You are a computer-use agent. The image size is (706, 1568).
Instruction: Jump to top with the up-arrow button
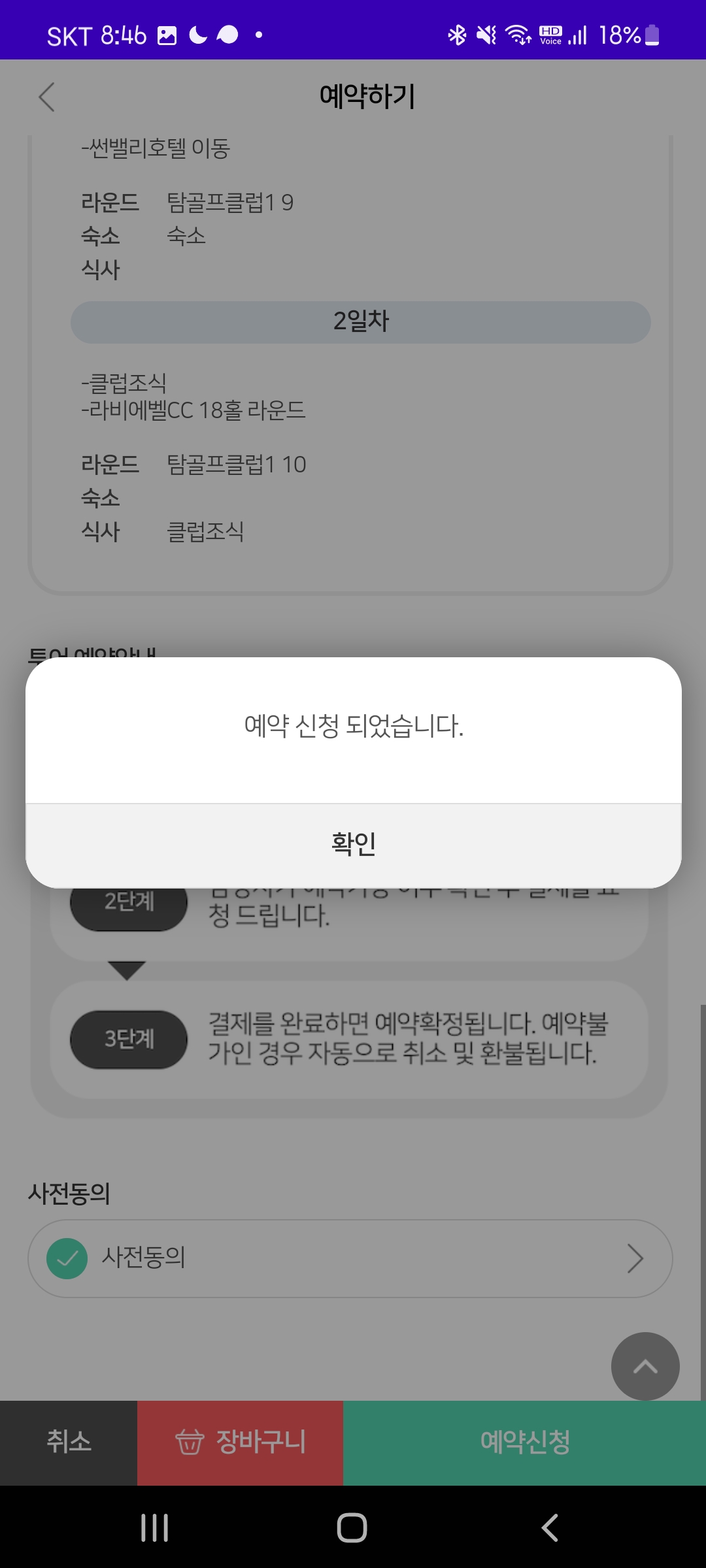point(645,1366)
